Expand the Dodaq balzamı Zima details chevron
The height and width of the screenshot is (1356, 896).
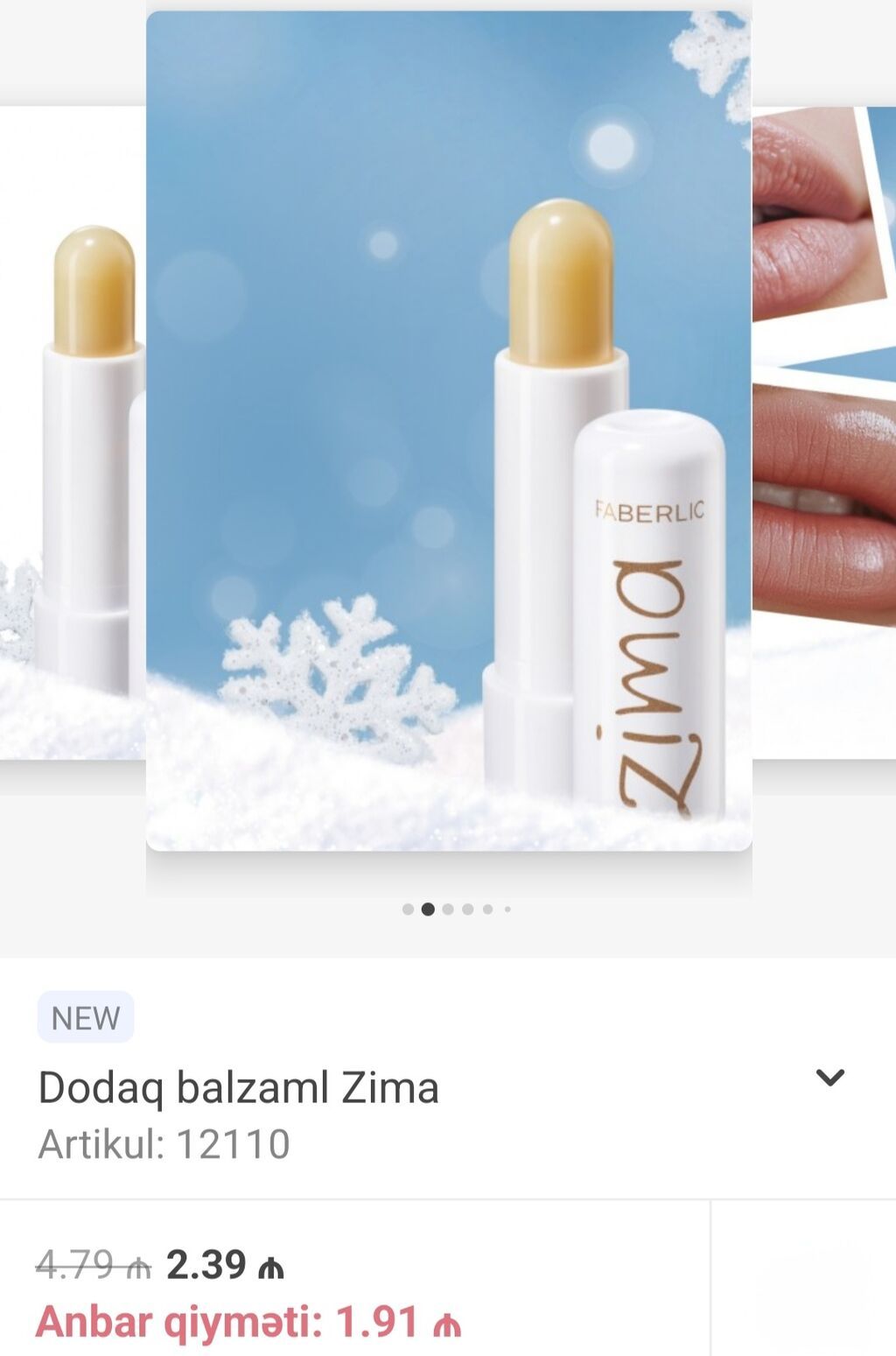pos(829,1078)
